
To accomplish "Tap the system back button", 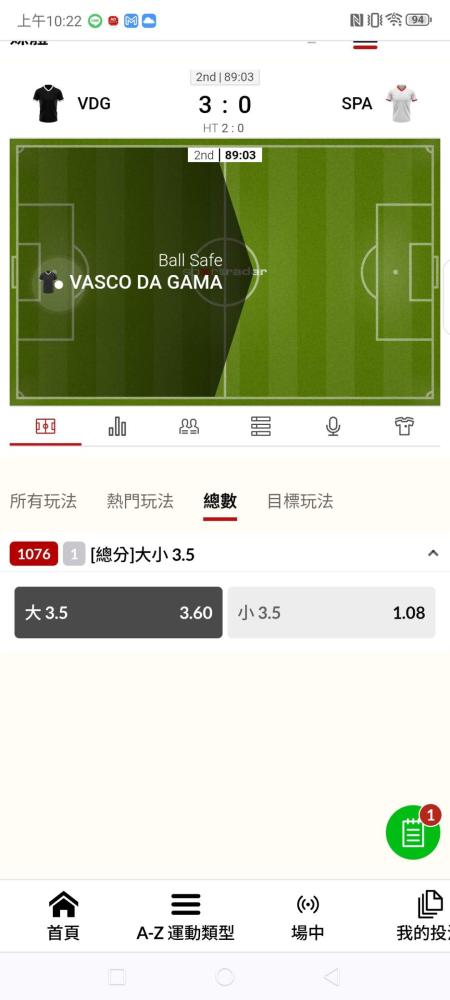I will click(331, 976).
